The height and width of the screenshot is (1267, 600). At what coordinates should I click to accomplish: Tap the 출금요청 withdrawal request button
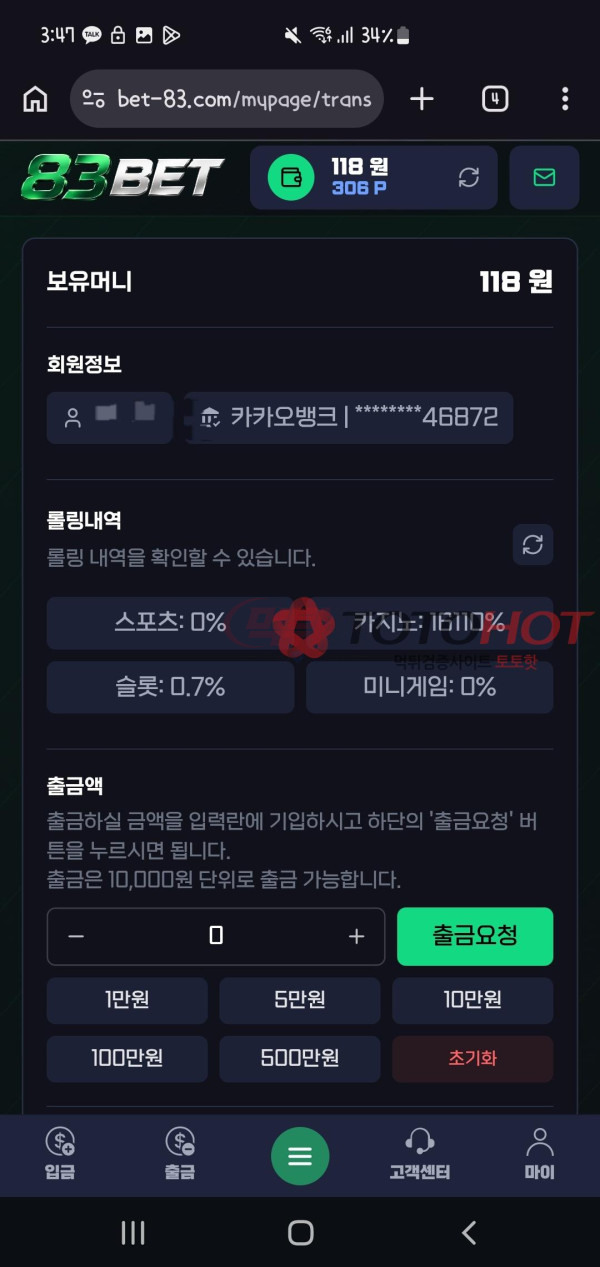pyautogui.click(x=475, y=936)
